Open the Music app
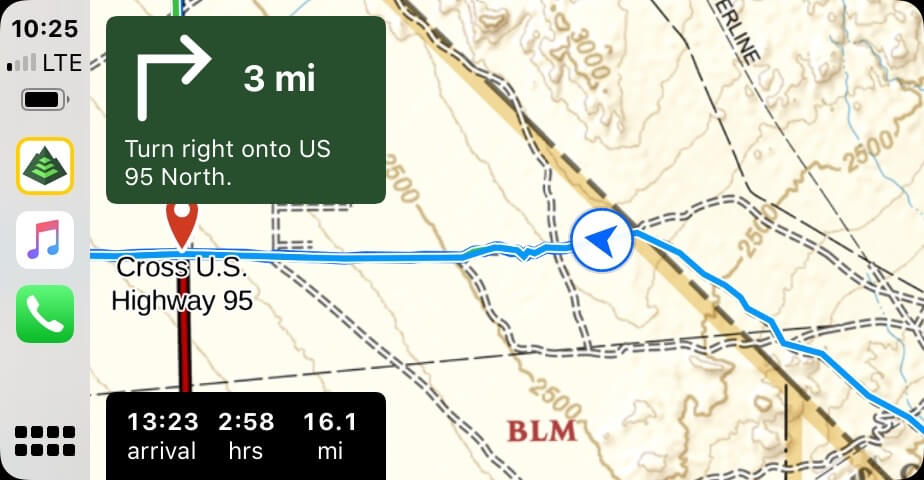924x480 pixels. click(45, 240)
